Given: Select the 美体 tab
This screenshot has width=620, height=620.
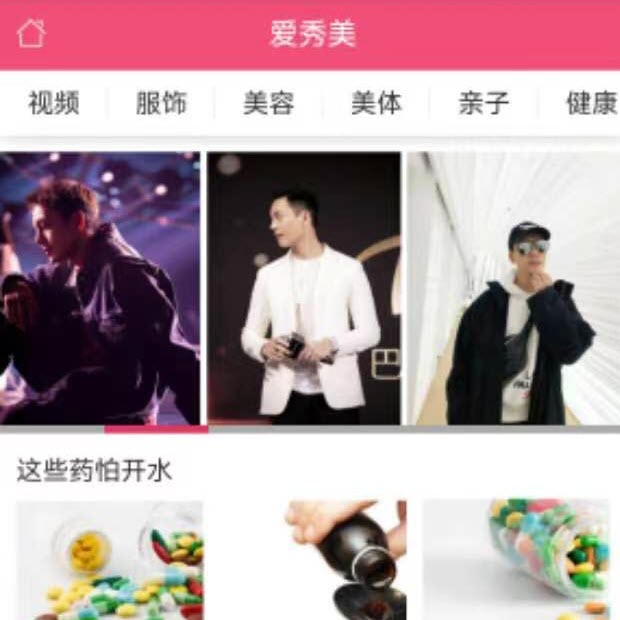Looking at the screenshot, I should [376, 103].
